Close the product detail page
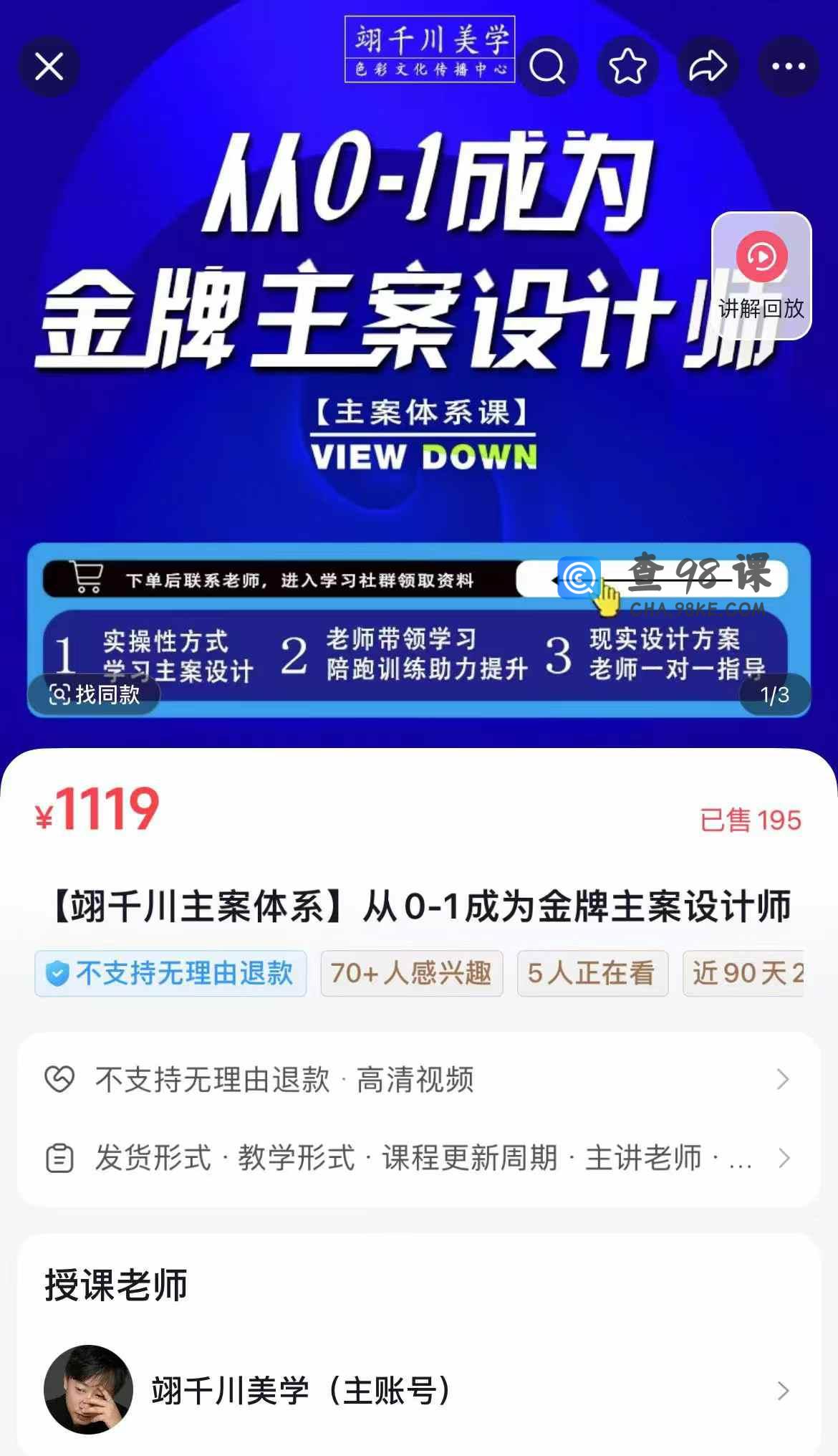The image size is (838, 1456). pos(49,67)
